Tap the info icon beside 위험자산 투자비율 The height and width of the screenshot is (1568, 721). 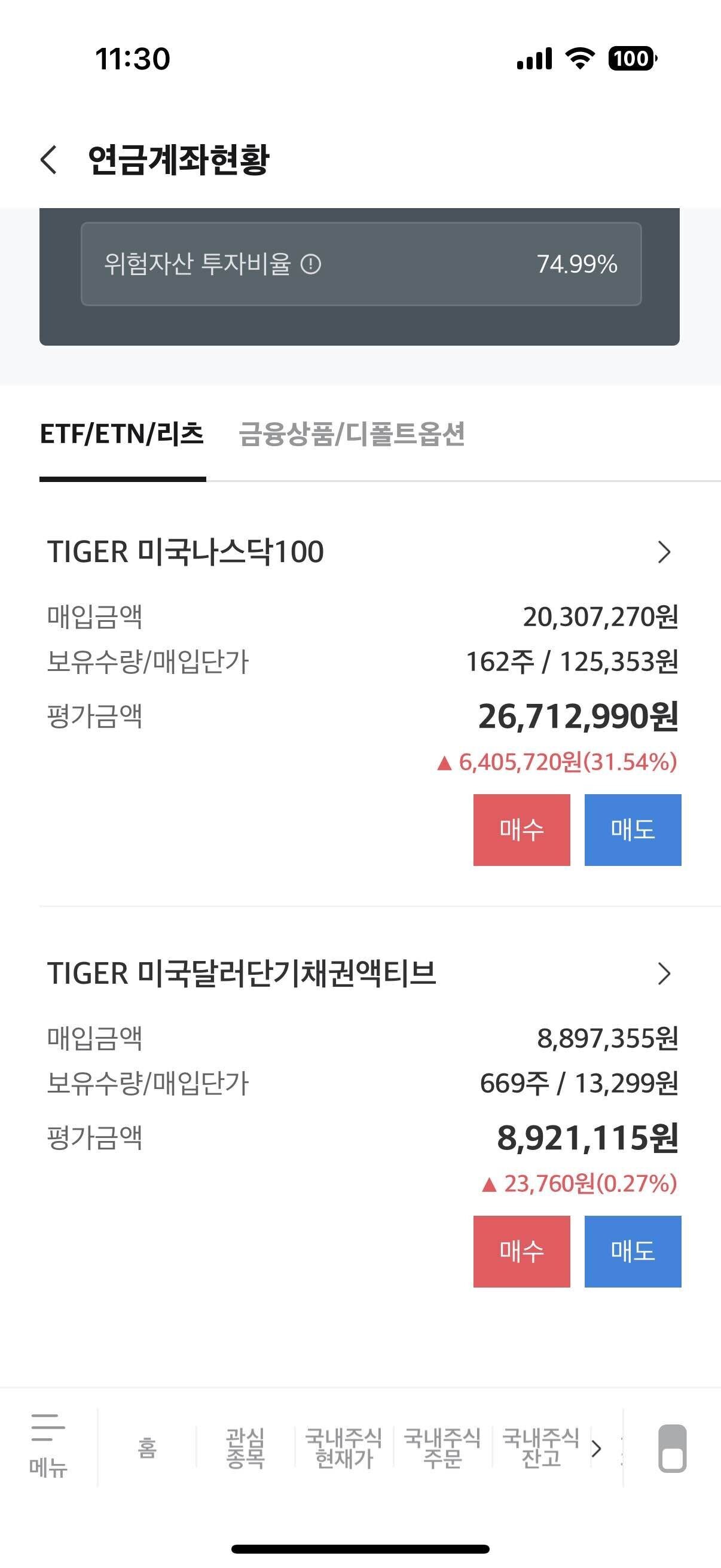(311, 263)
